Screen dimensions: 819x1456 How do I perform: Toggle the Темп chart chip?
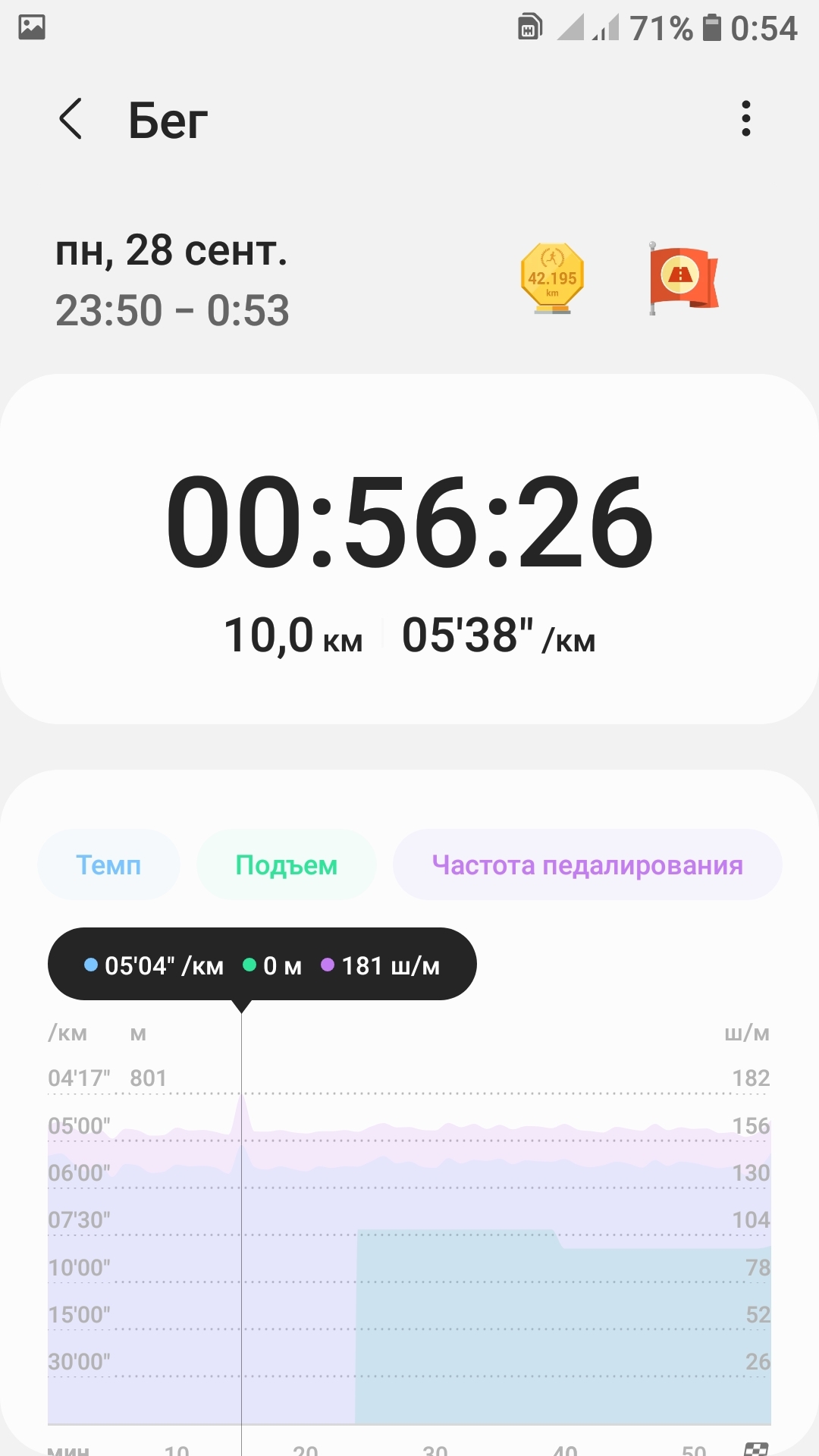point(108,865)
